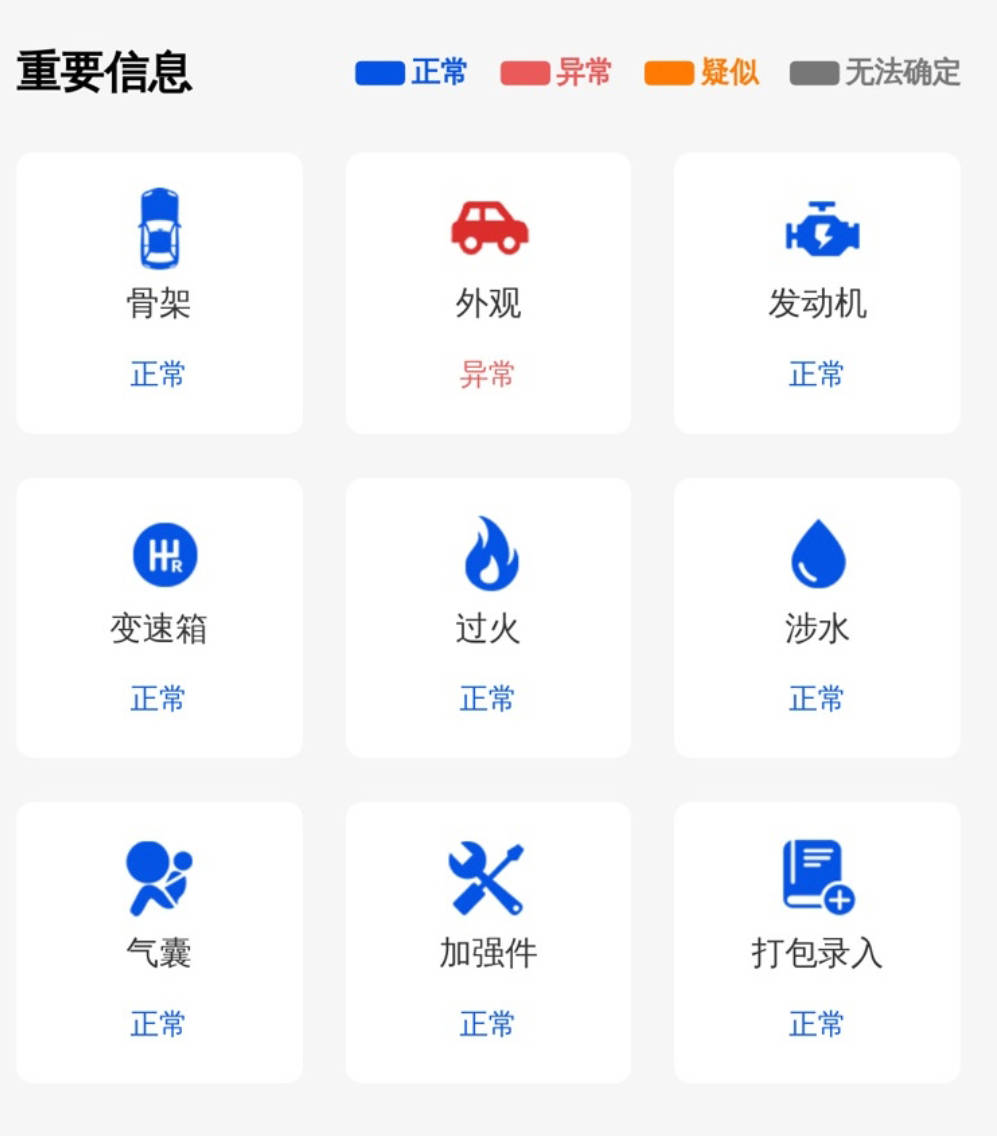Select the 涉水 water droplet icon
997x1136 pixels.
[817, 556]
